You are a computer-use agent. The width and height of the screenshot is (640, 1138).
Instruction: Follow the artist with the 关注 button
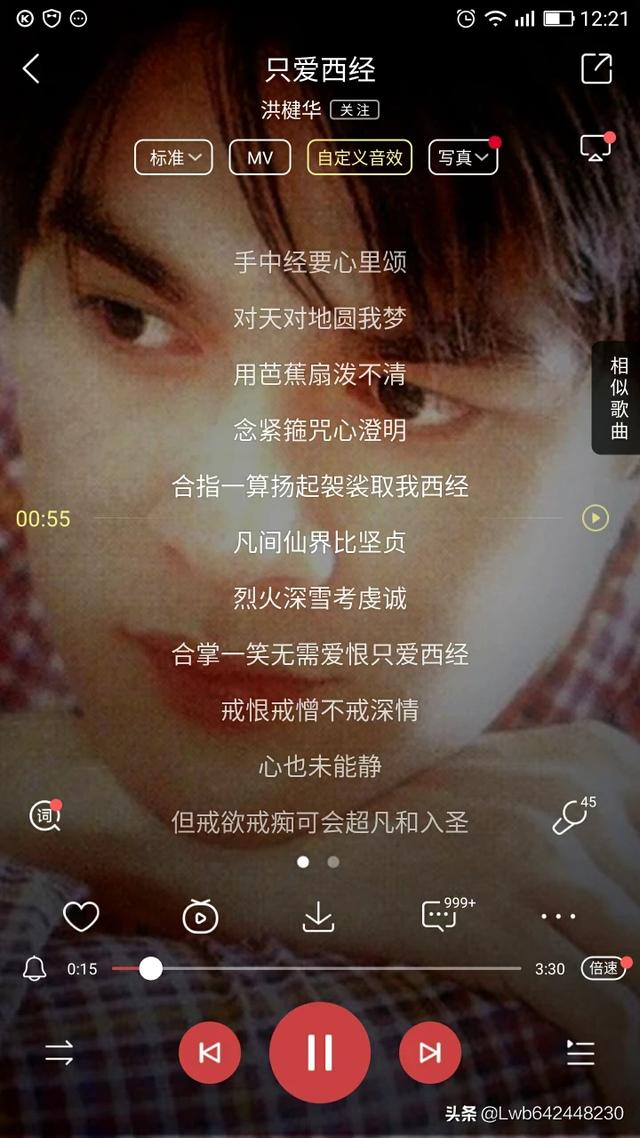(355, 110)
